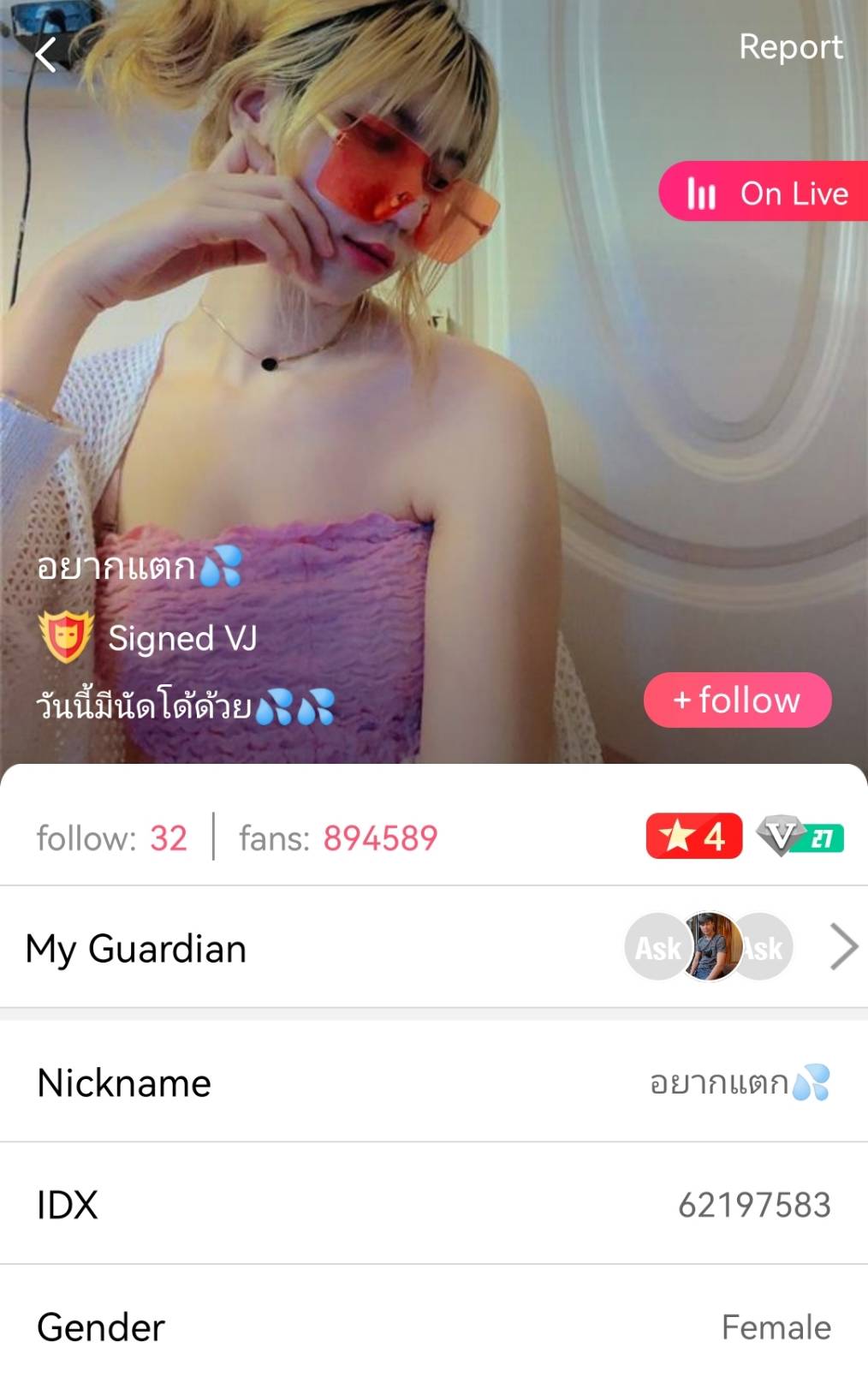The width and height of the screenshot is (868, 1383).
Task: Follow this streamer
Action: coord(737,700)
